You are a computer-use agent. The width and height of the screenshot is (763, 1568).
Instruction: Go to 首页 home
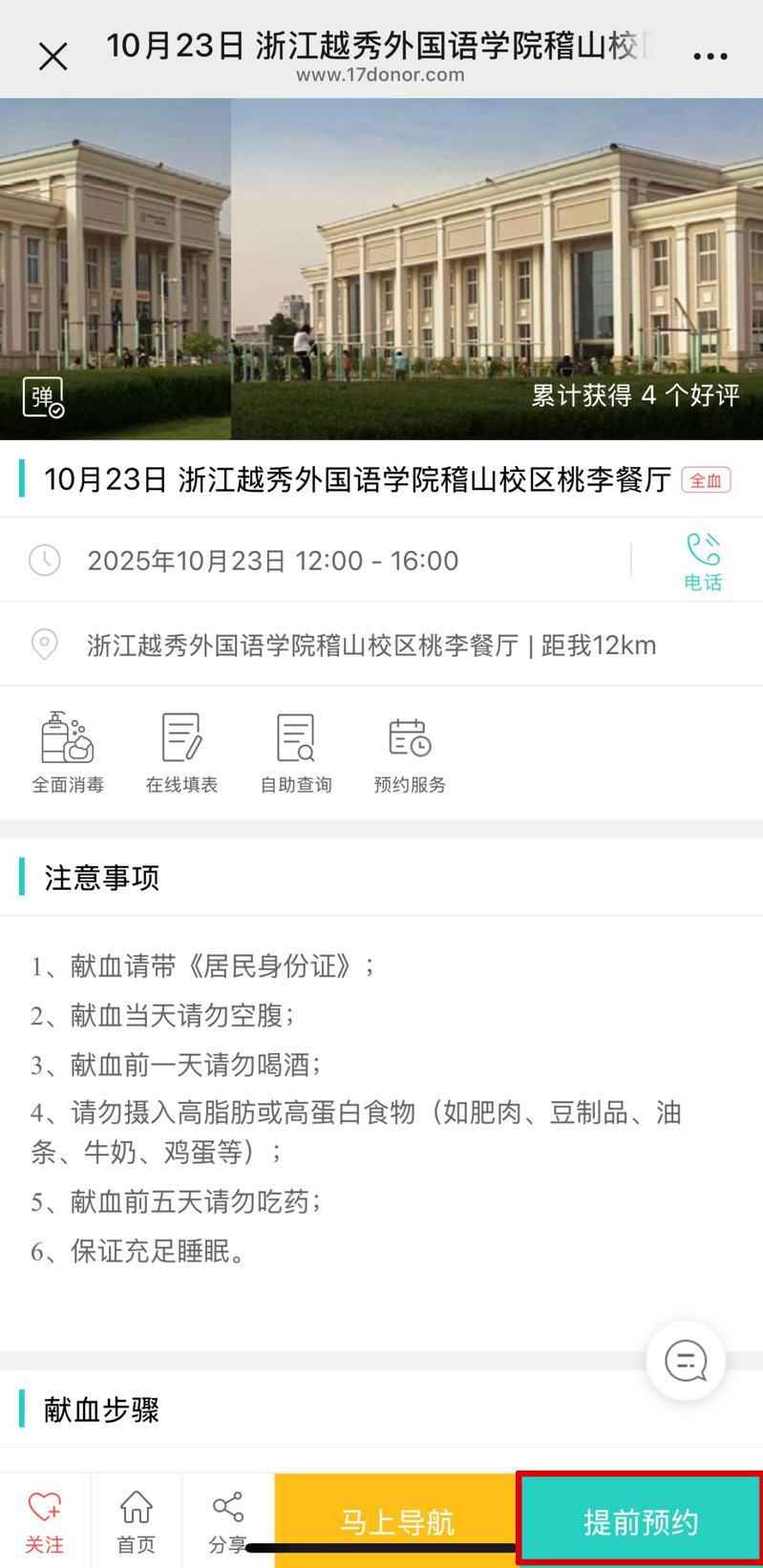[136, 1521]
